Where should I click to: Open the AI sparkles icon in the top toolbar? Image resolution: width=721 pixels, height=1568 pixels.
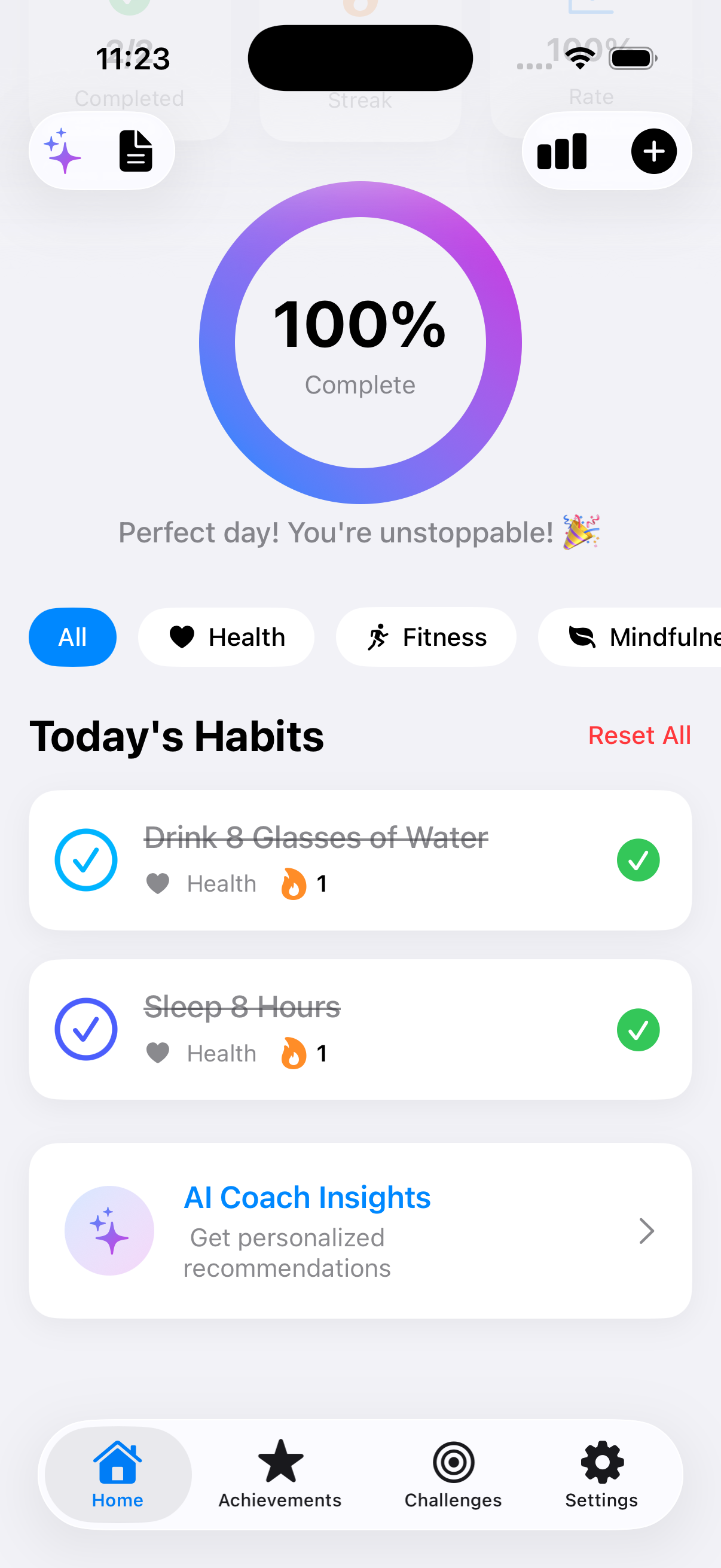[x=63, y=151]
